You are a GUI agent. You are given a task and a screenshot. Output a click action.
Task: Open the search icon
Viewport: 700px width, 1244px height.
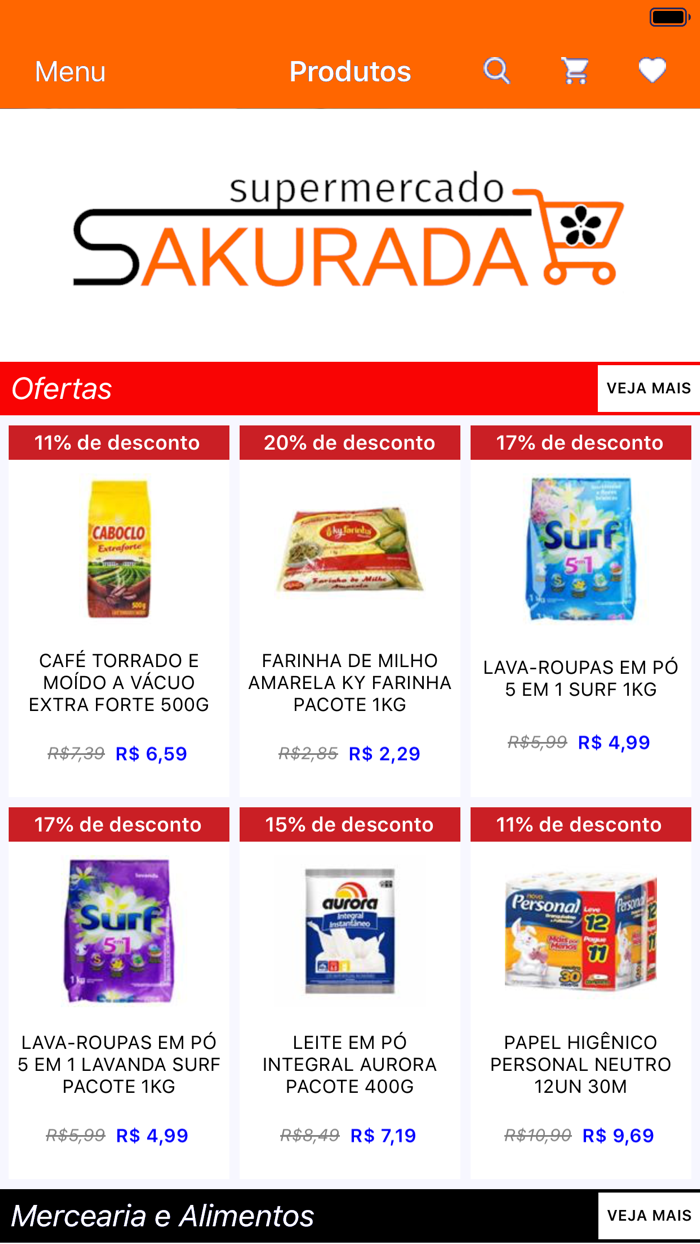tap(497, 70)
